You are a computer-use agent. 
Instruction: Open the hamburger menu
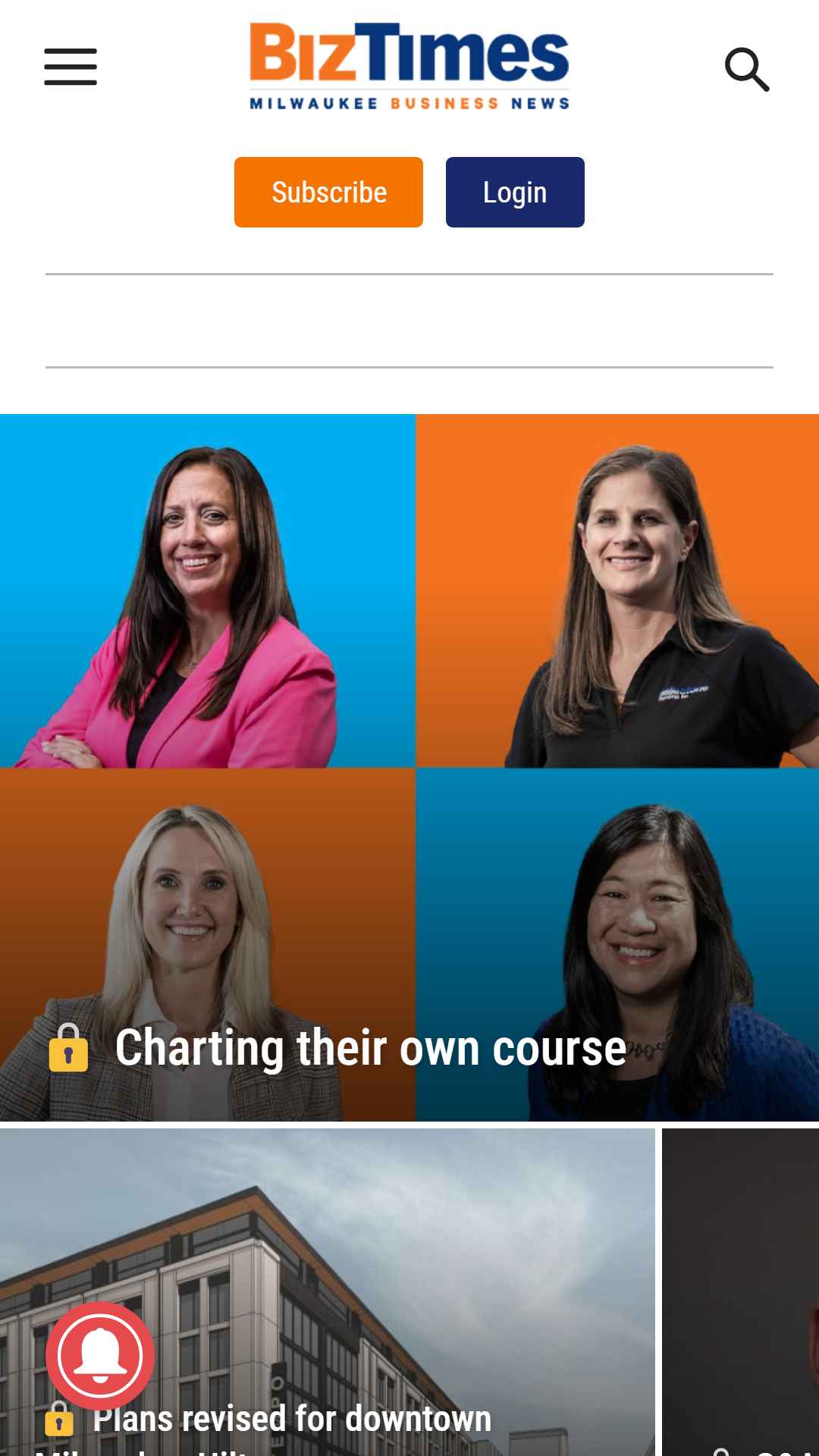71,67
